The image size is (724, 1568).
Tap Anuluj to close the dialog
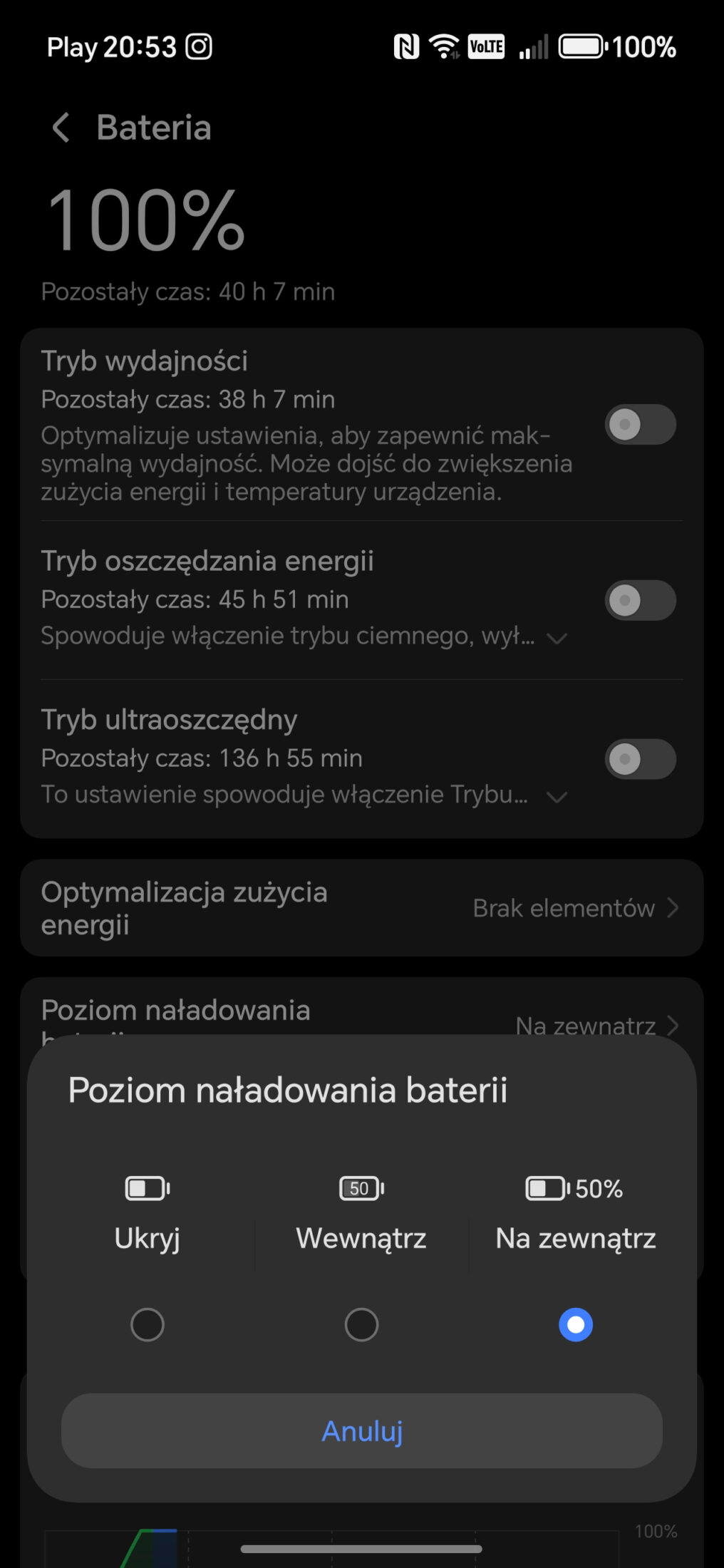361,1431
